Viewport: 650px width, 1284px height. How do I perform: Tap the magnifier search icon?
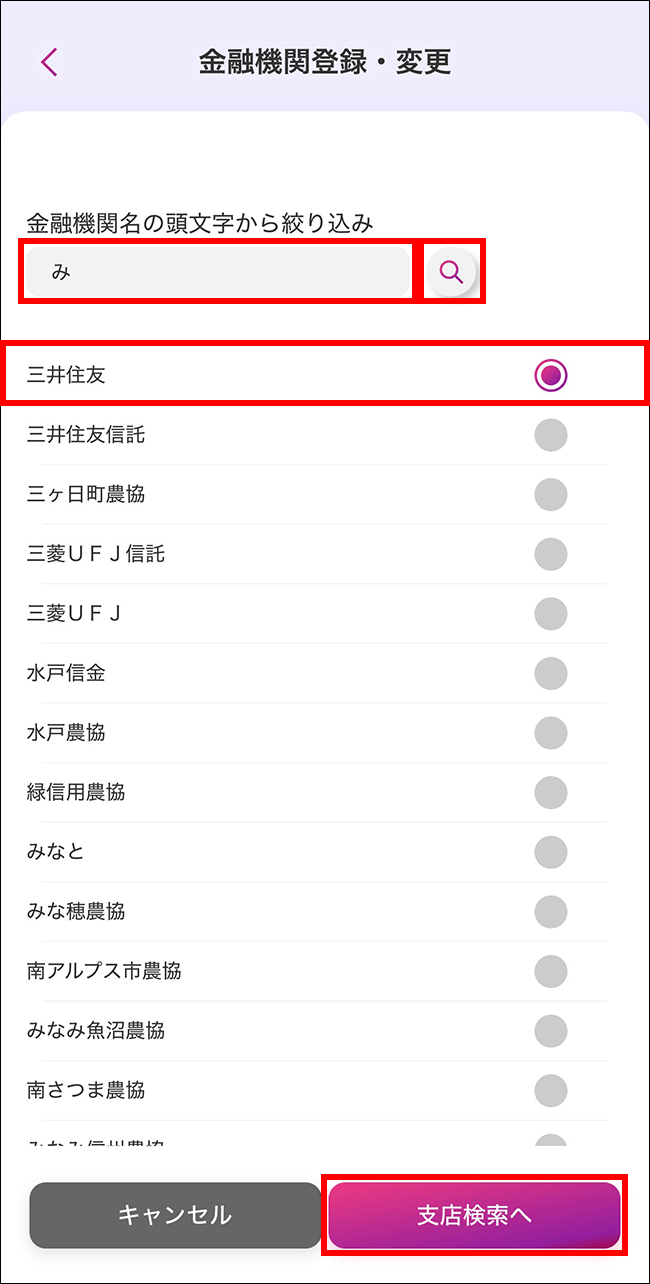[452, 271]
